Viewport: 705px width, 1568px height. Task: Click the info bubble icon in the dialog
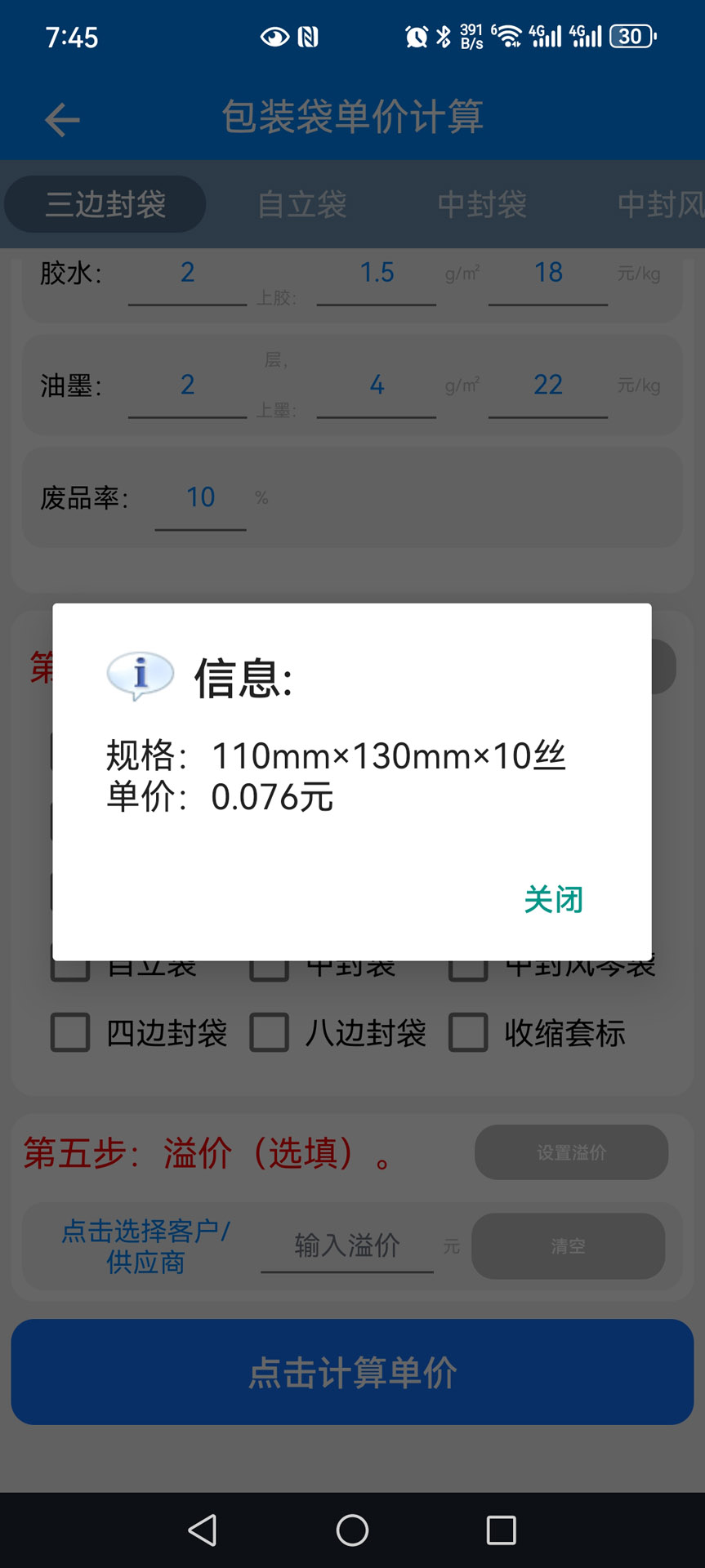140,675
